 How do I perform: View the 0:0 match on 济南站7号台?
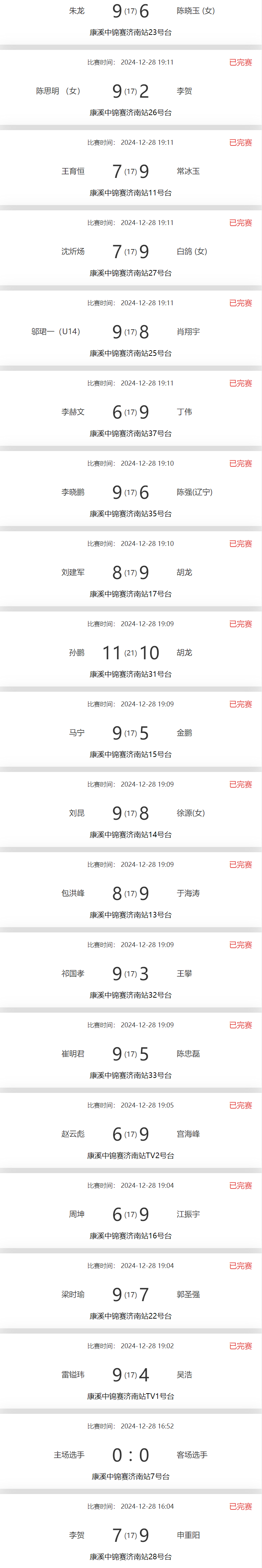click(x=130, y=1455)
